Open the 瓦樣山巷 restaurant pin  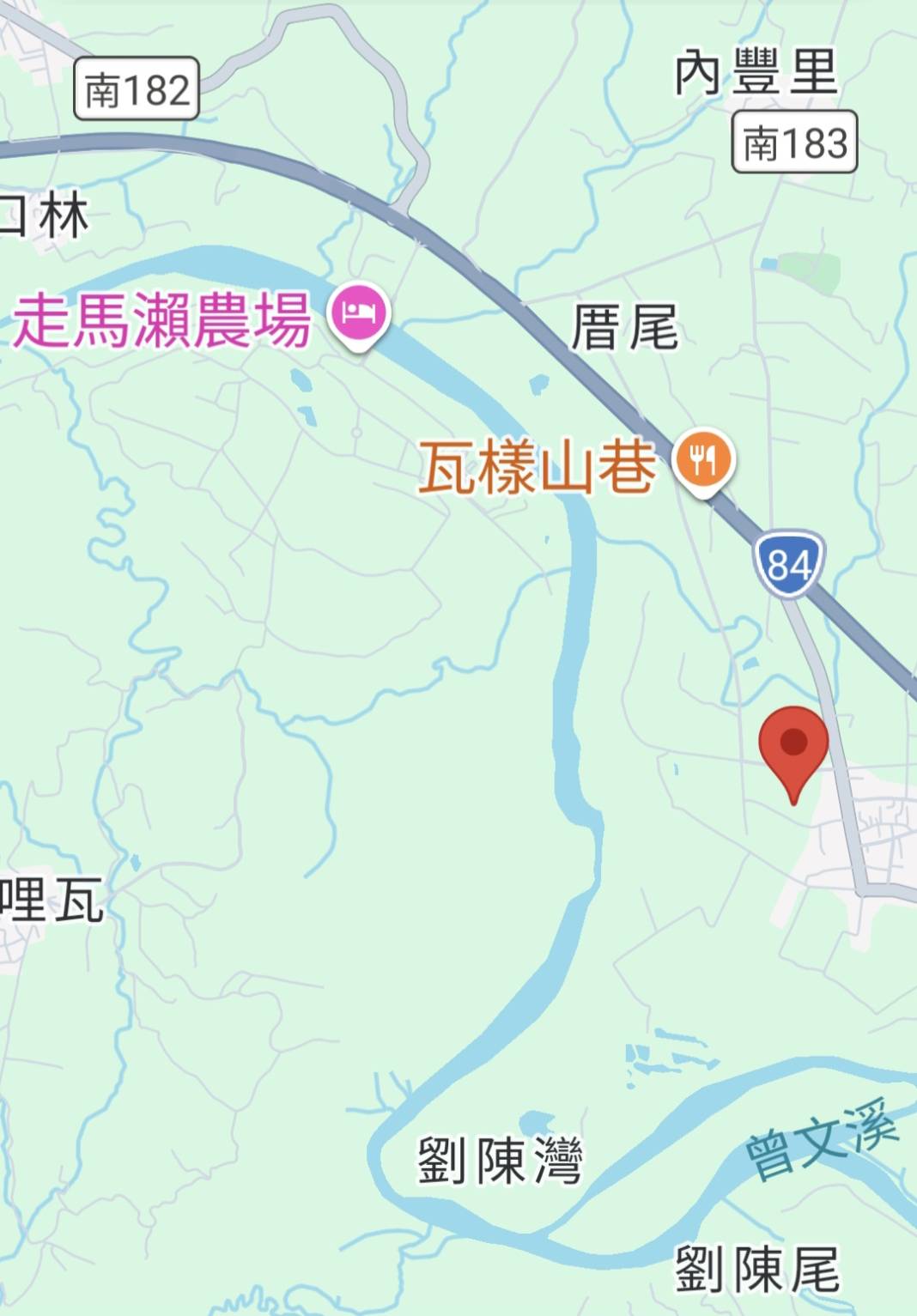click(703, 461)
